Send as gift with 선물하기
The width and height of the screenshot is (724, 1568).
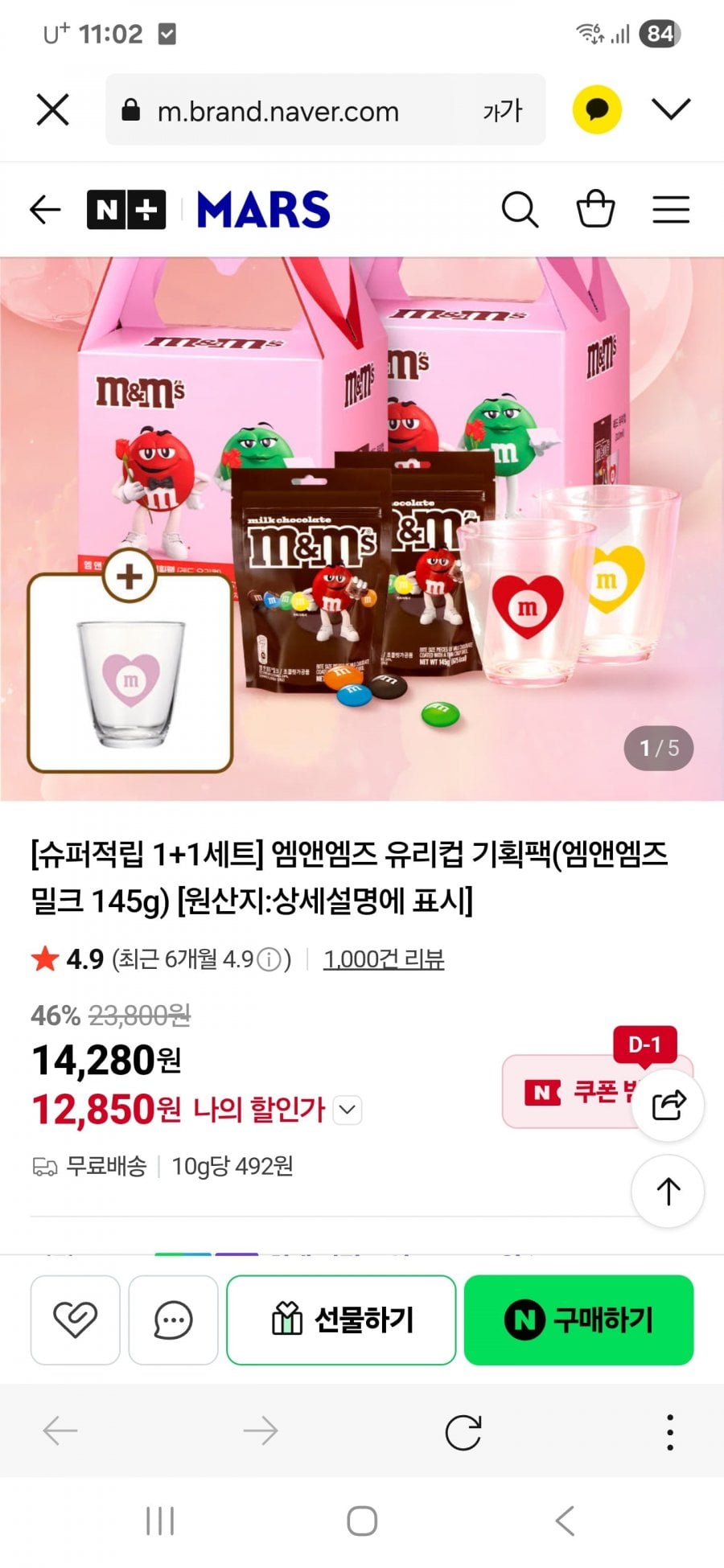coord(341,1320)
